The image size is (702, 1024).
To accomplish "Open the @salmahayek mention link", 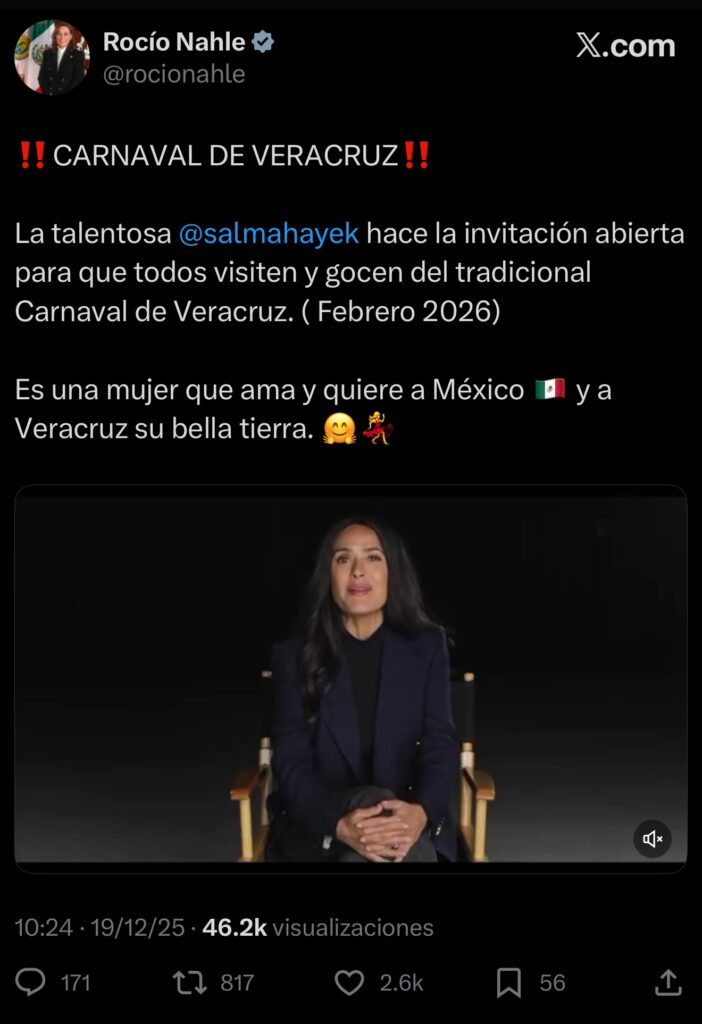I will coord(267,234).
